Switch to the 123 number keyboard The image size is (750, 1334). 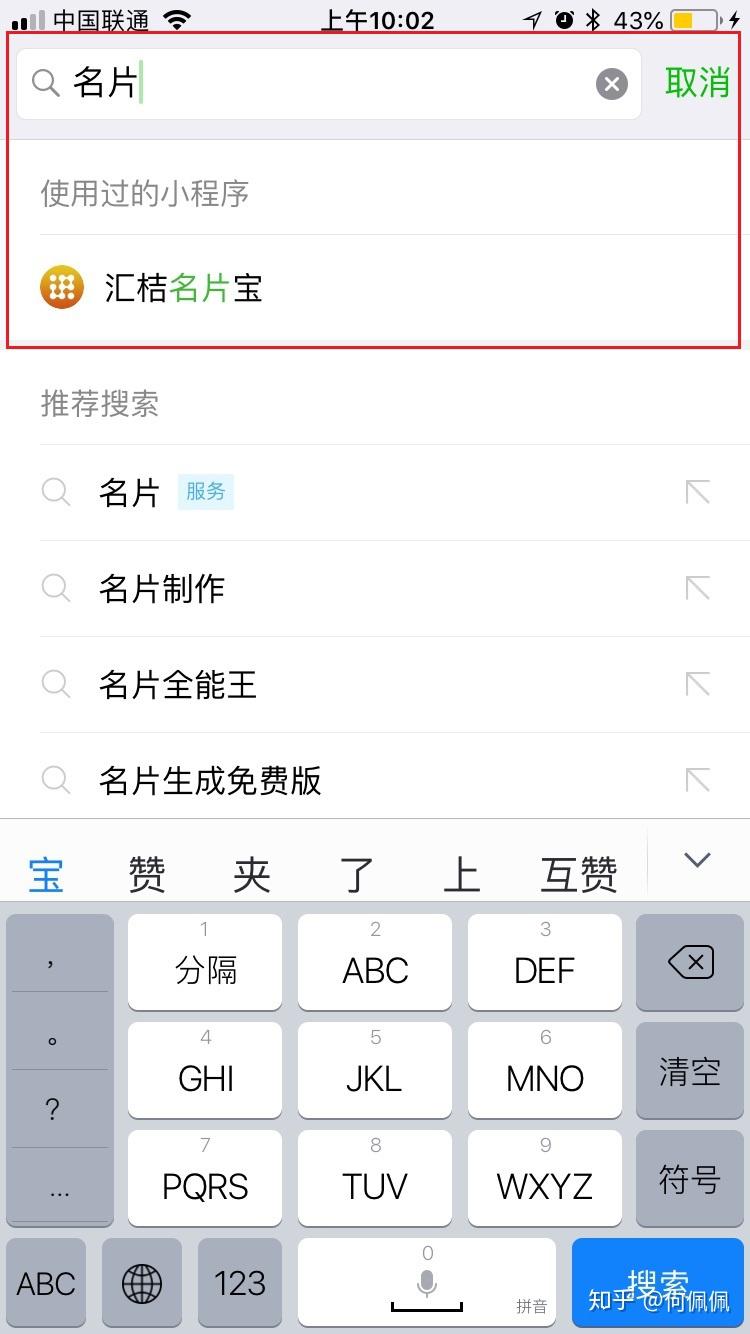pos(240,1283)
